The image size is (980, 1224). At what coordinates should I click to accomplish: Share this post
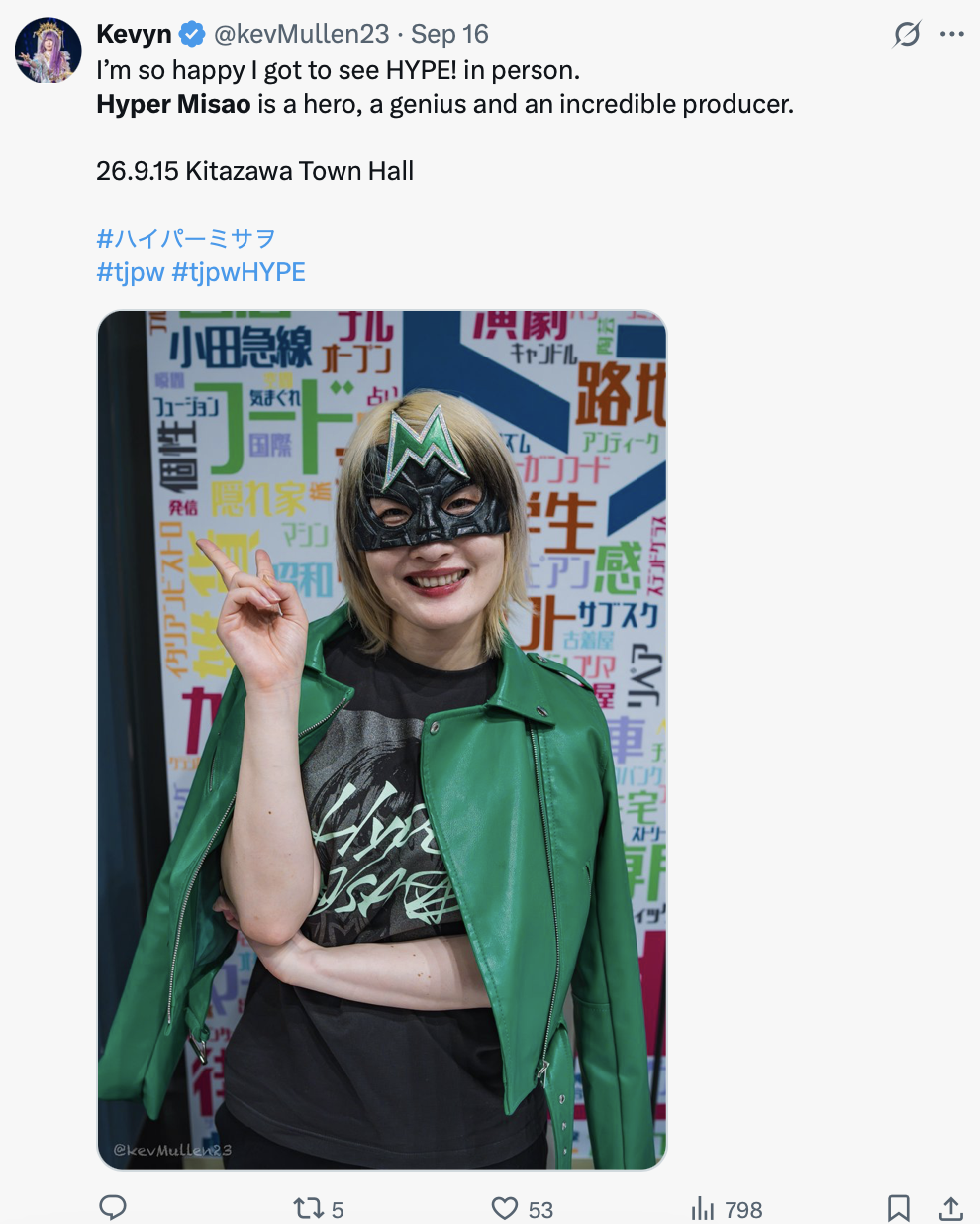coord(951,1208)
